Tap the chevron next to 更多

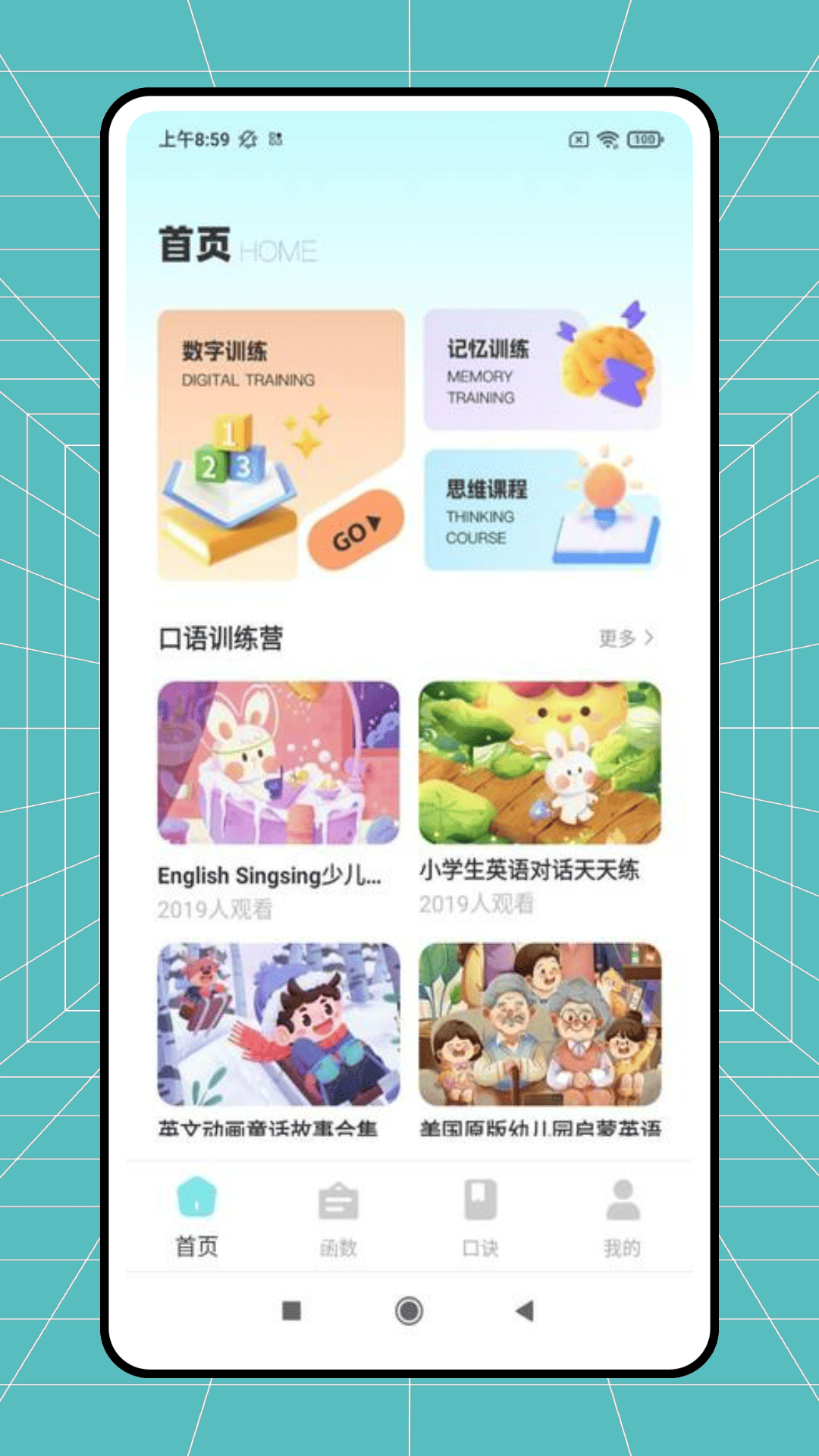pyautogui.click(x=651, y=639)
